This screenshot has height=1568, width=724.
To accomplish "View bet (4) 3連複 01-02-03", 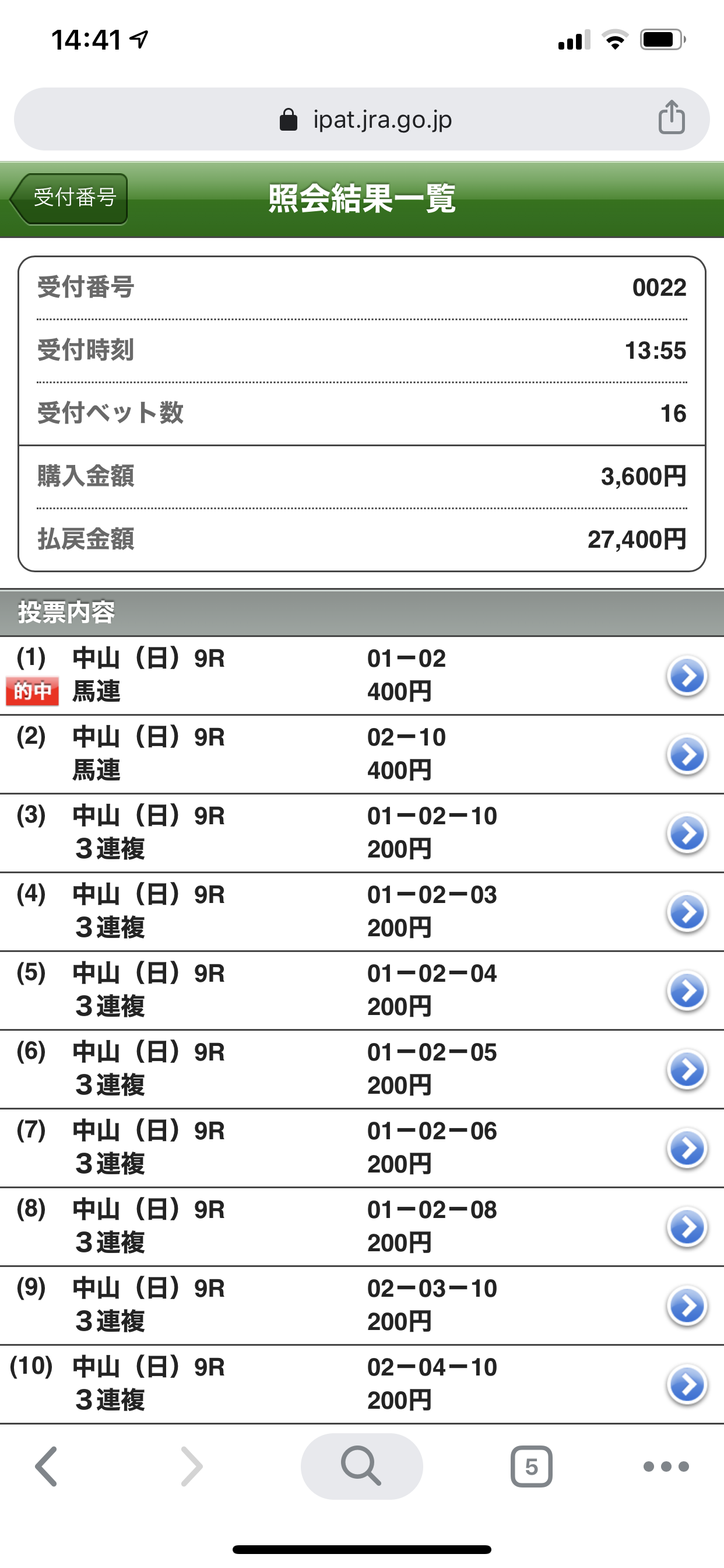I will 362,912.
